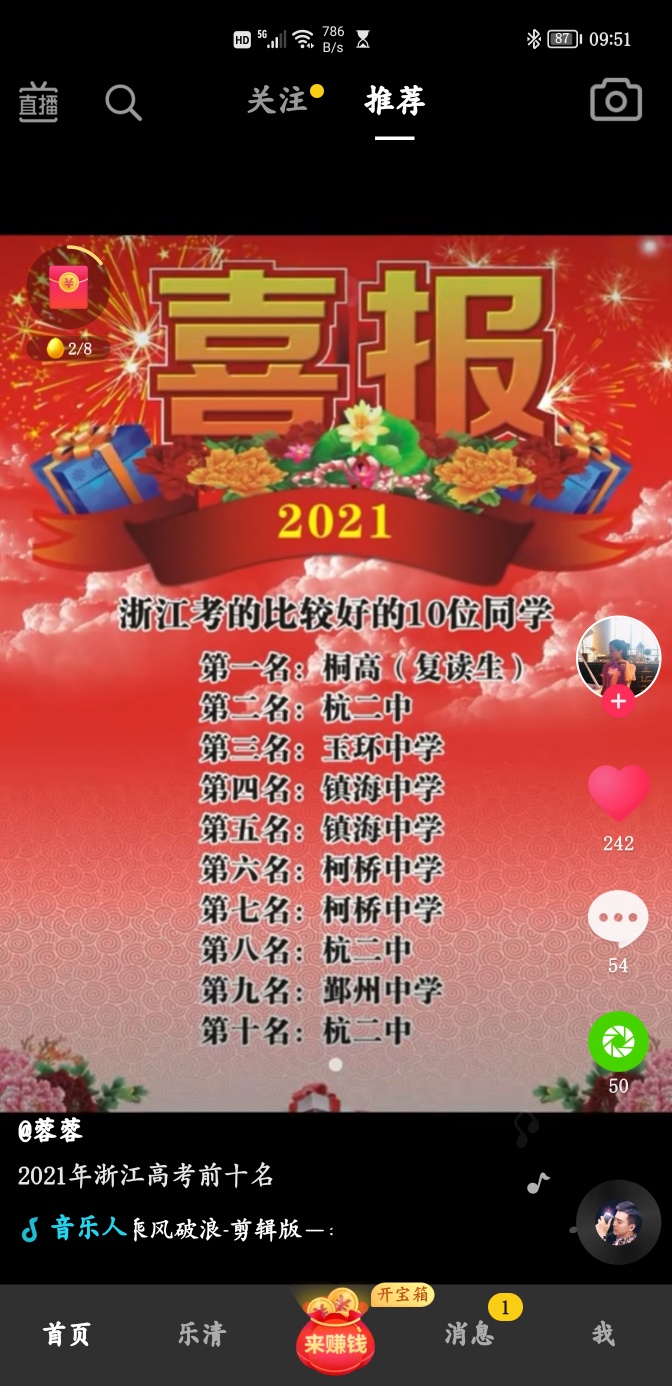Open the rotating music disc
The height and width of the screenshot is (1386, 672).
point(618,1222)
